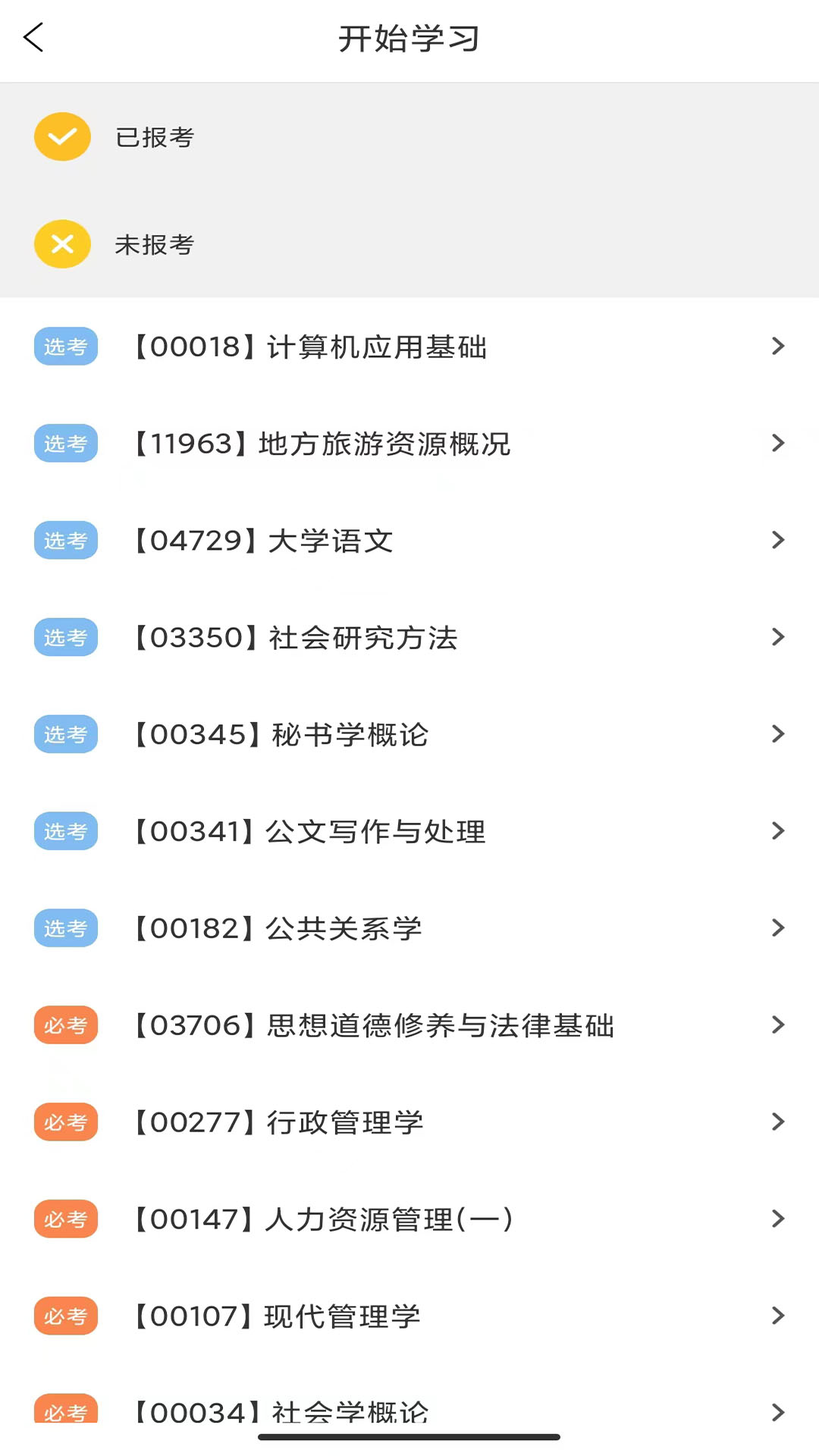Tap the bottom home indicator bar
The height and width of the screenshot is (1456, 819).
pos(409,1432)
